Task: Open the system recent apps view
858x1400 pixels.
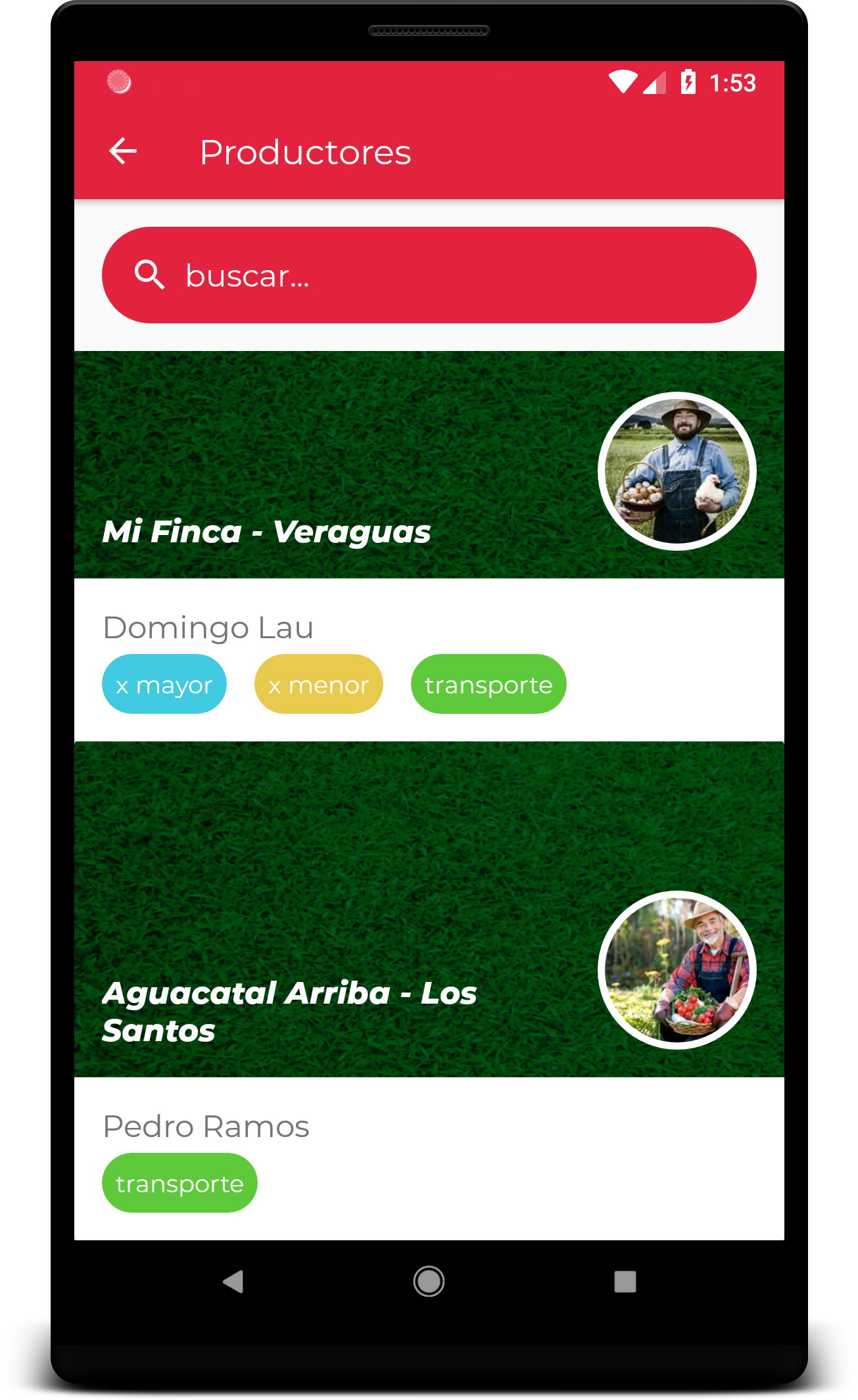Action: [625, 1282]
